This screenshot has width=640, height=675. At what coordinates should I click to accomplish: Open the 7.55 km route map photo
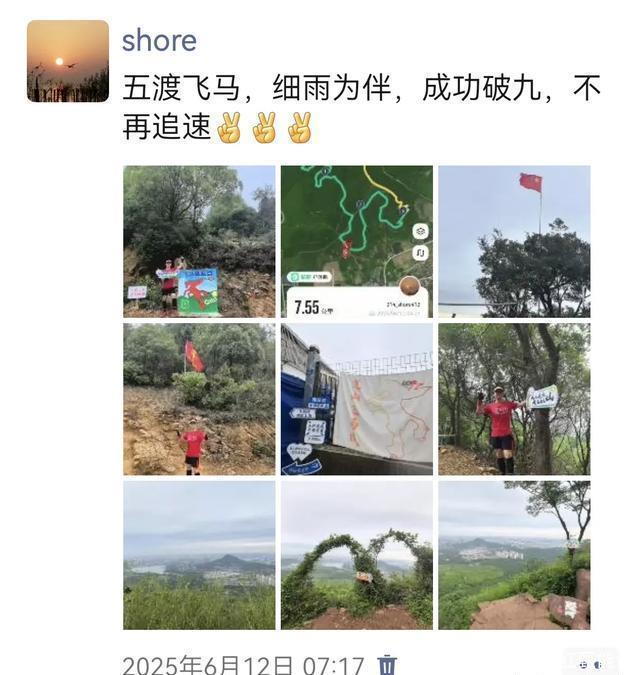tap(356, 241)
